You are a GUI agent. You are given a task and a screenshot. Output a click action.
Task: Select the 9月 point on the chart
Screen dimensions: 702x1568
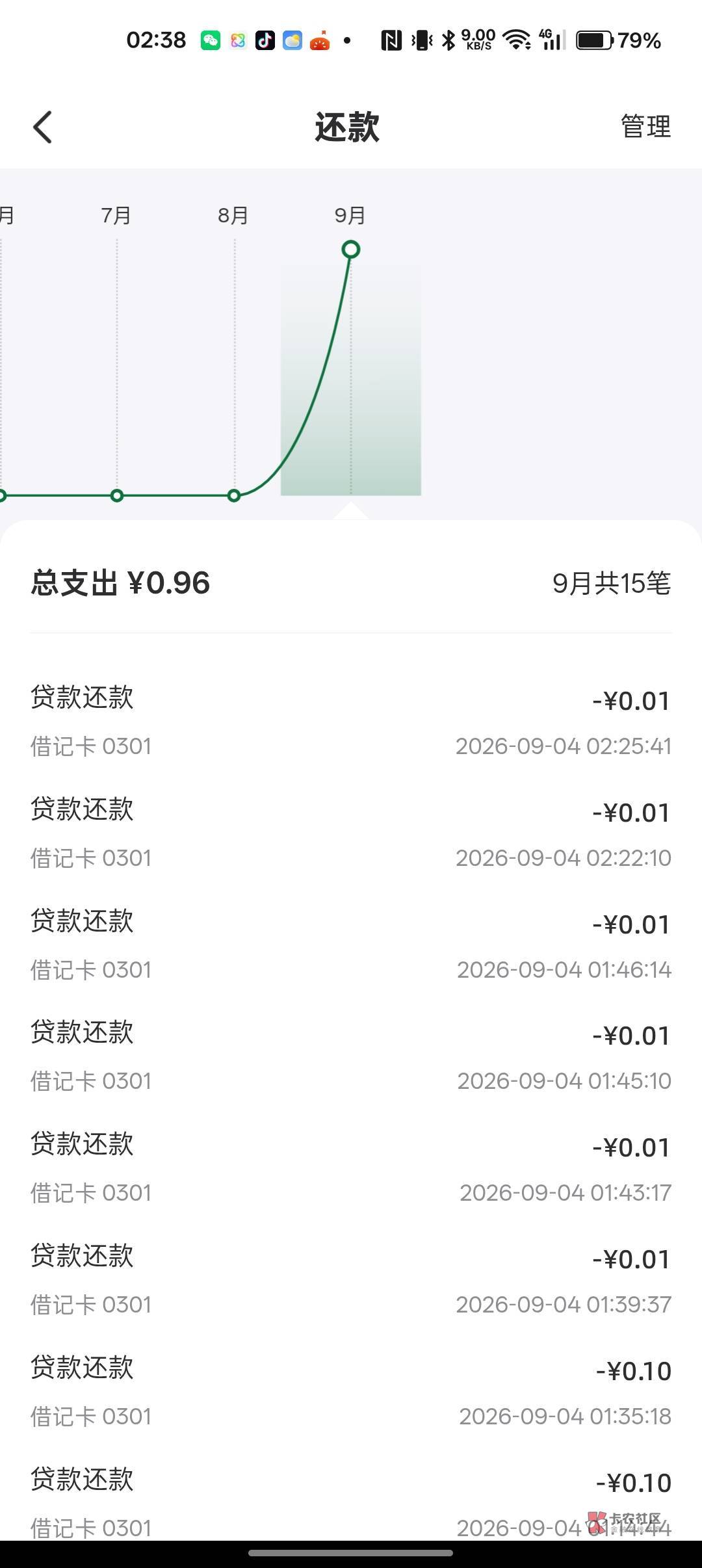351,249
